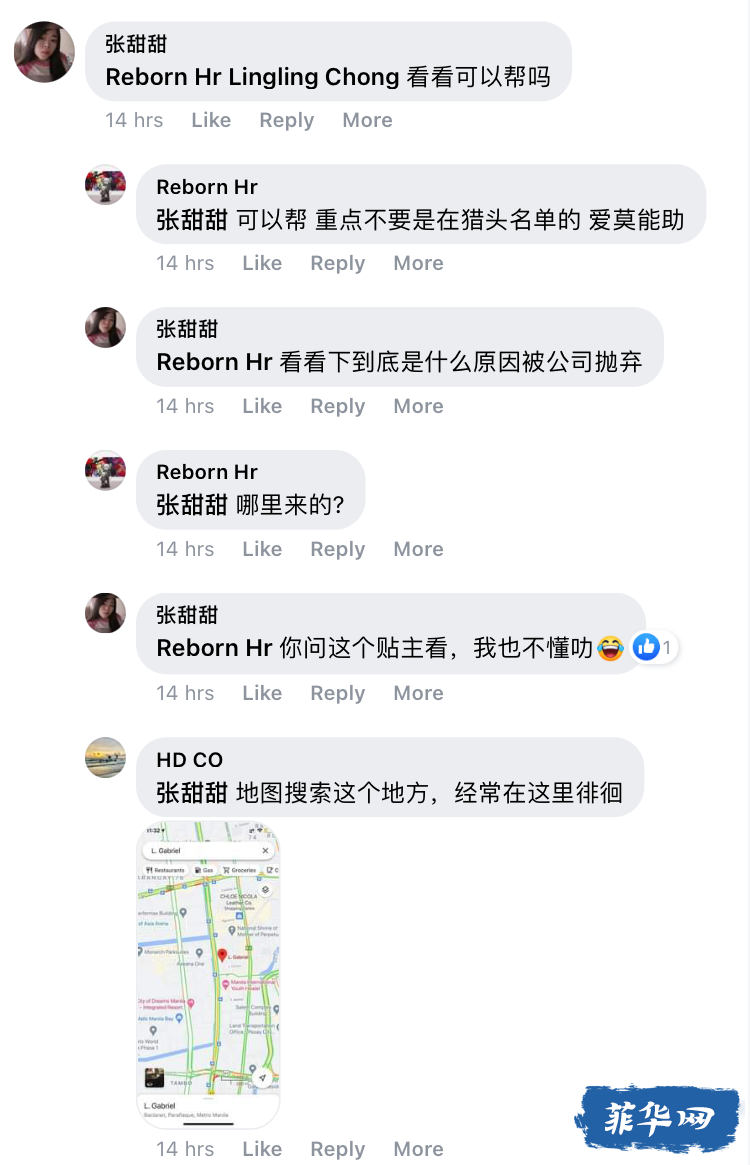Like HD CO's comment with the map
Image resolution: width=750 pixels, height=1165 pixels.
[x=262, y=1149]
